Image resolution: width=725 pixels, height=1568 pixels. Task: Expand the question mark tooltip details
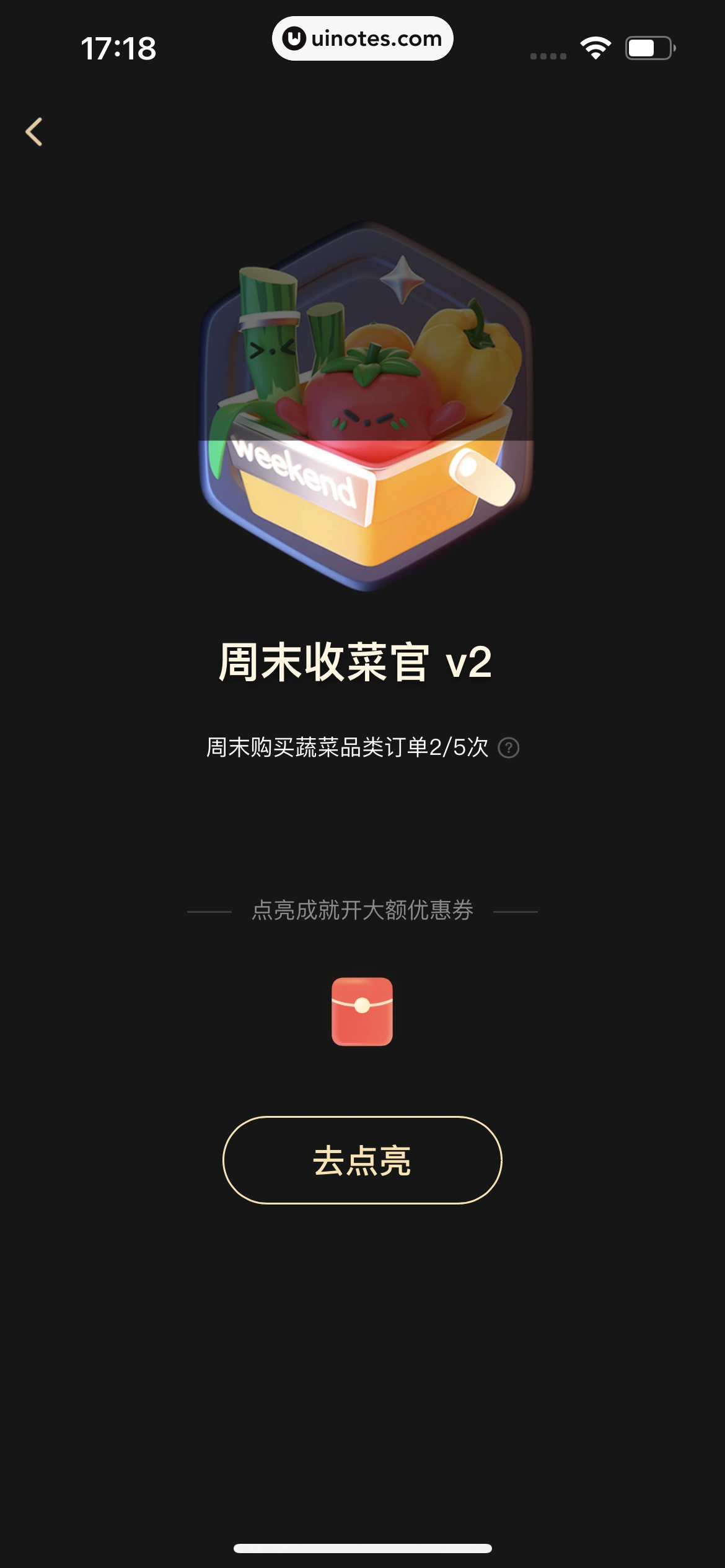click(x=508, y=748)
